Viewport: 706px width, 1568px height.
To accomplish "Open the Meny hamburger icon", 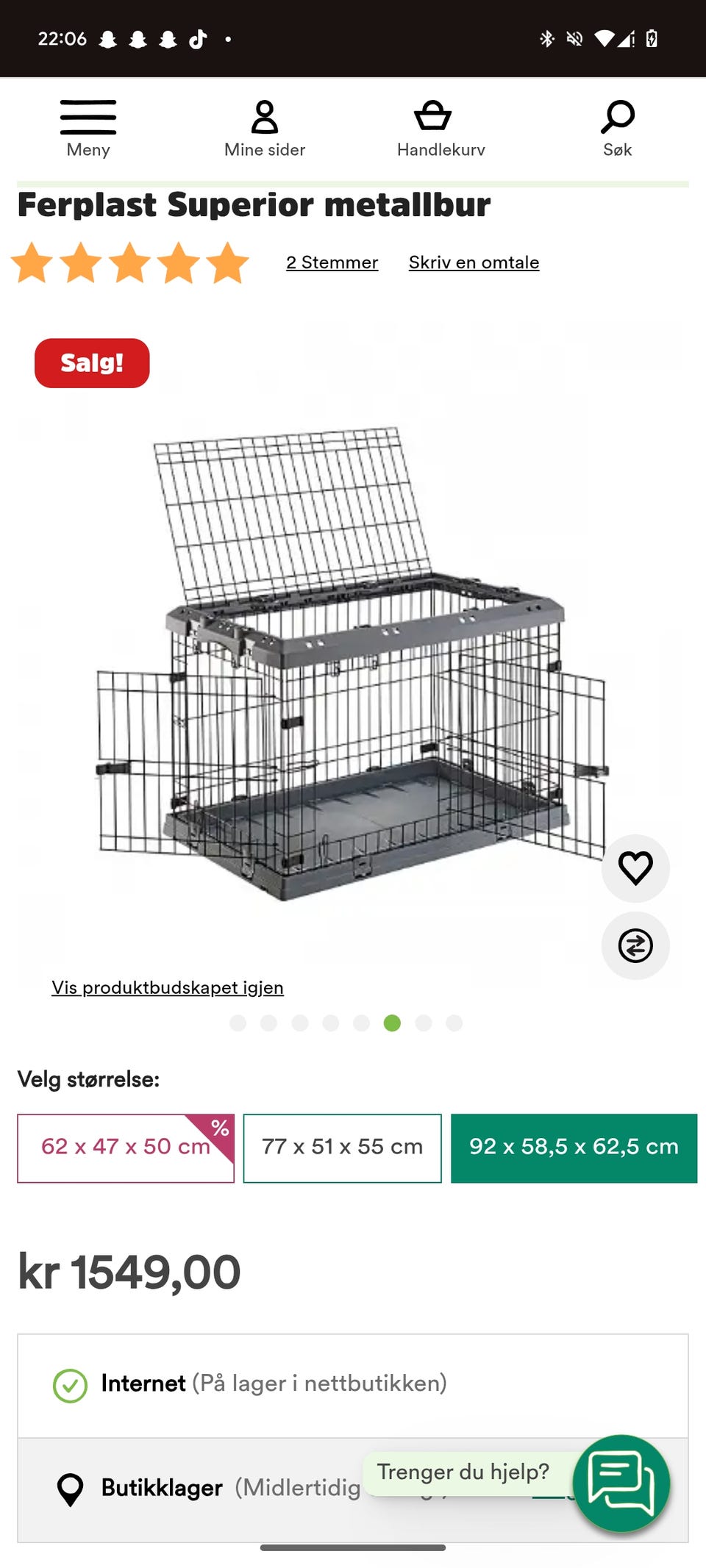I will 88,116.
